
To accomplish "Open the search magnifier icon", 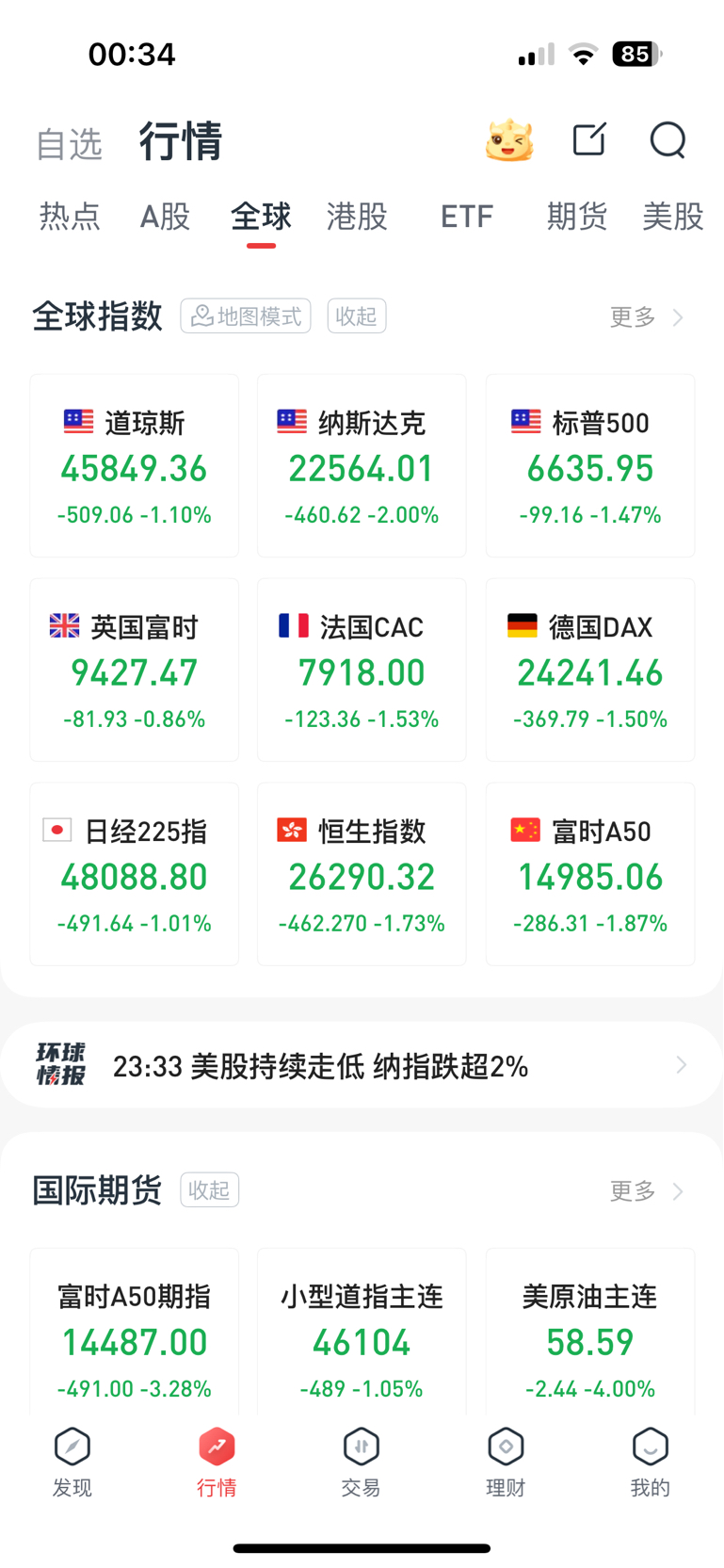I will [x=668, y=141].
